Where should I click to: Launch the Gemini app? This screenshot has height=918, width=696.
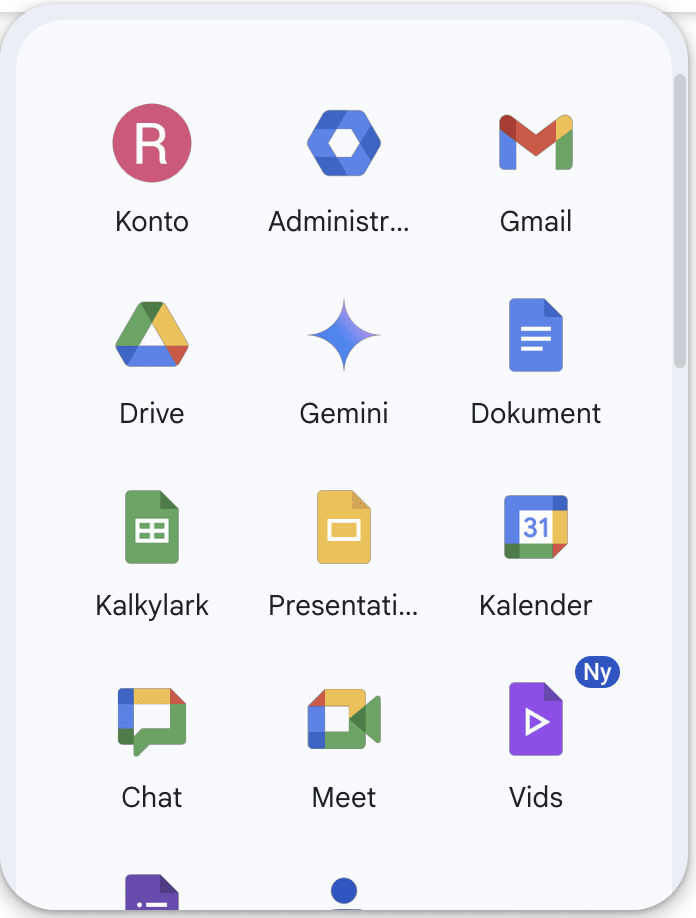pyautogui.click(x=344, y=335)
